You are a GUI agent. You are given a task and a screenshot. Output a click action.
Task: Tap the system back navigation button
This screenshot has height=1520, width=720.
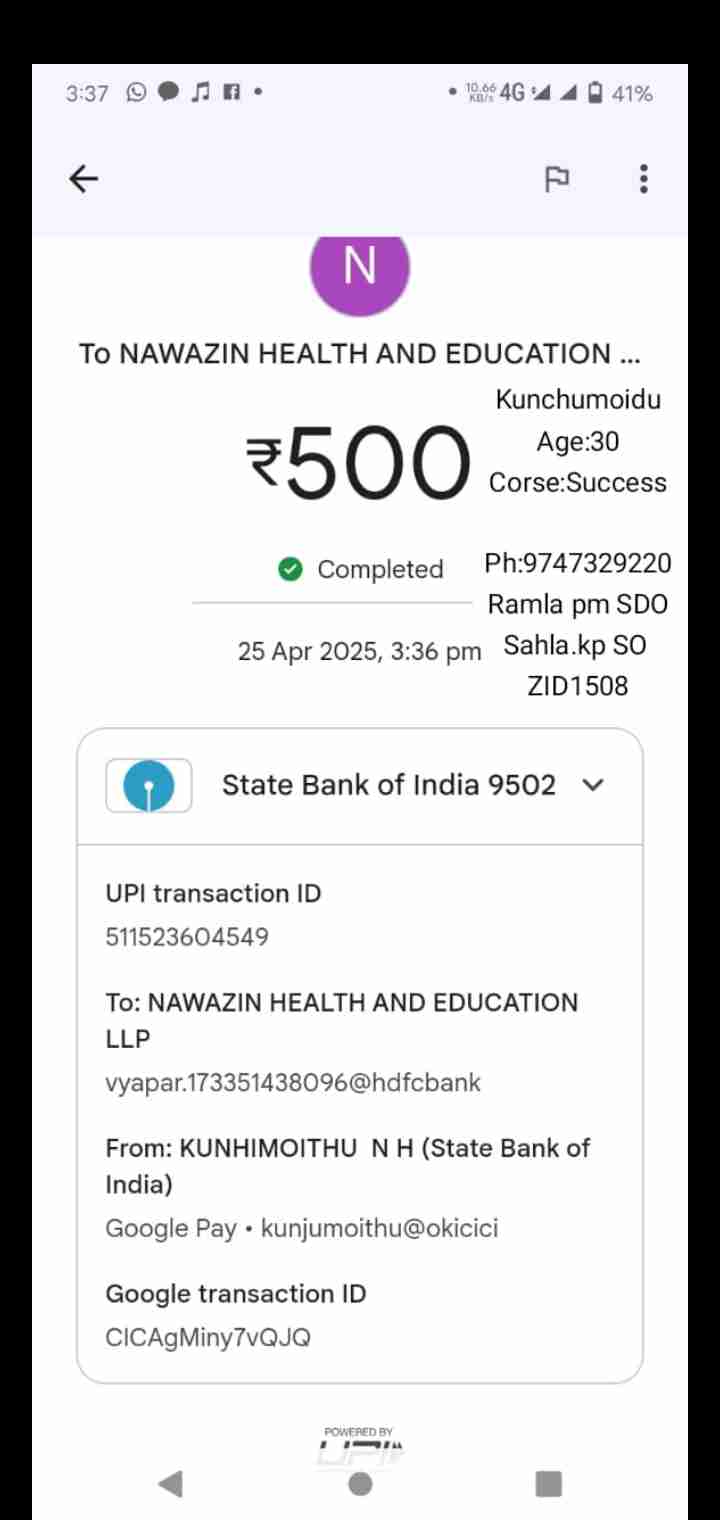(x=170, y=1484)
